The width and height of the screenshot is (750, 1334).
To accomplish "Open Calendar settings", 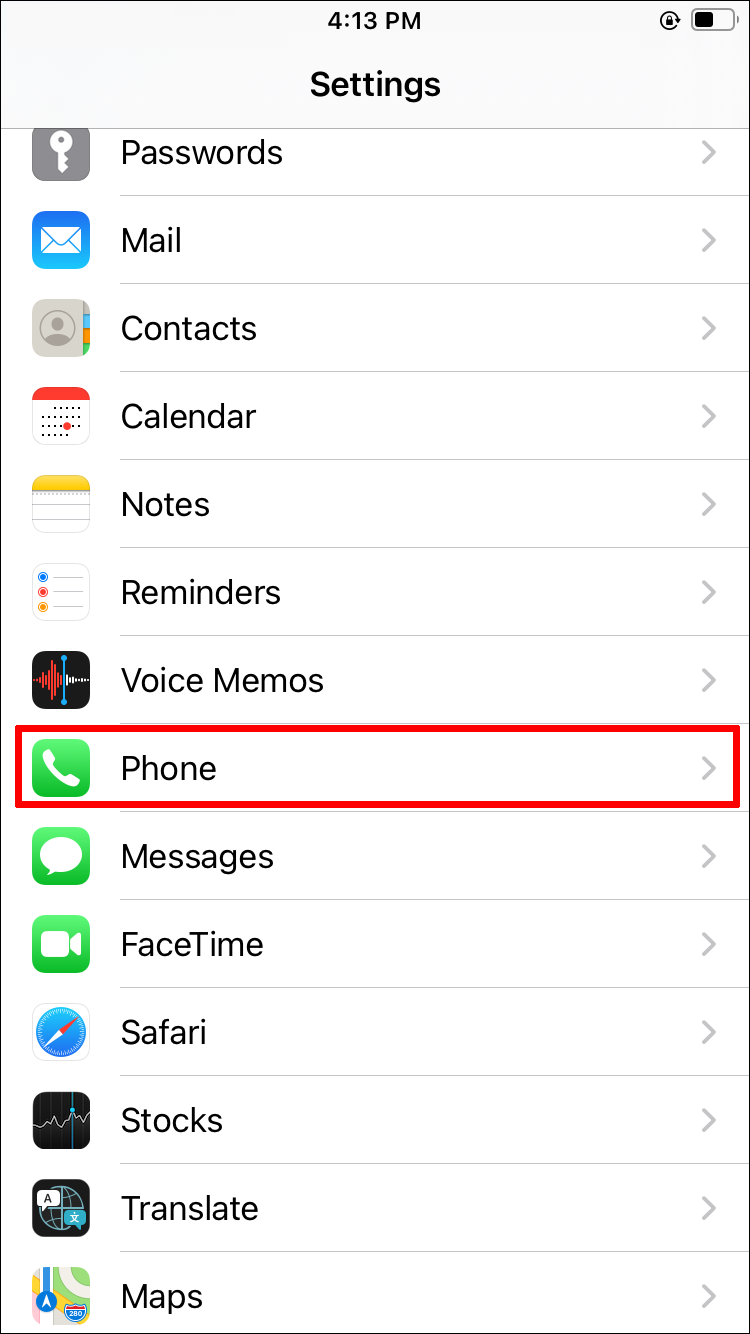I will pos(375,417).
